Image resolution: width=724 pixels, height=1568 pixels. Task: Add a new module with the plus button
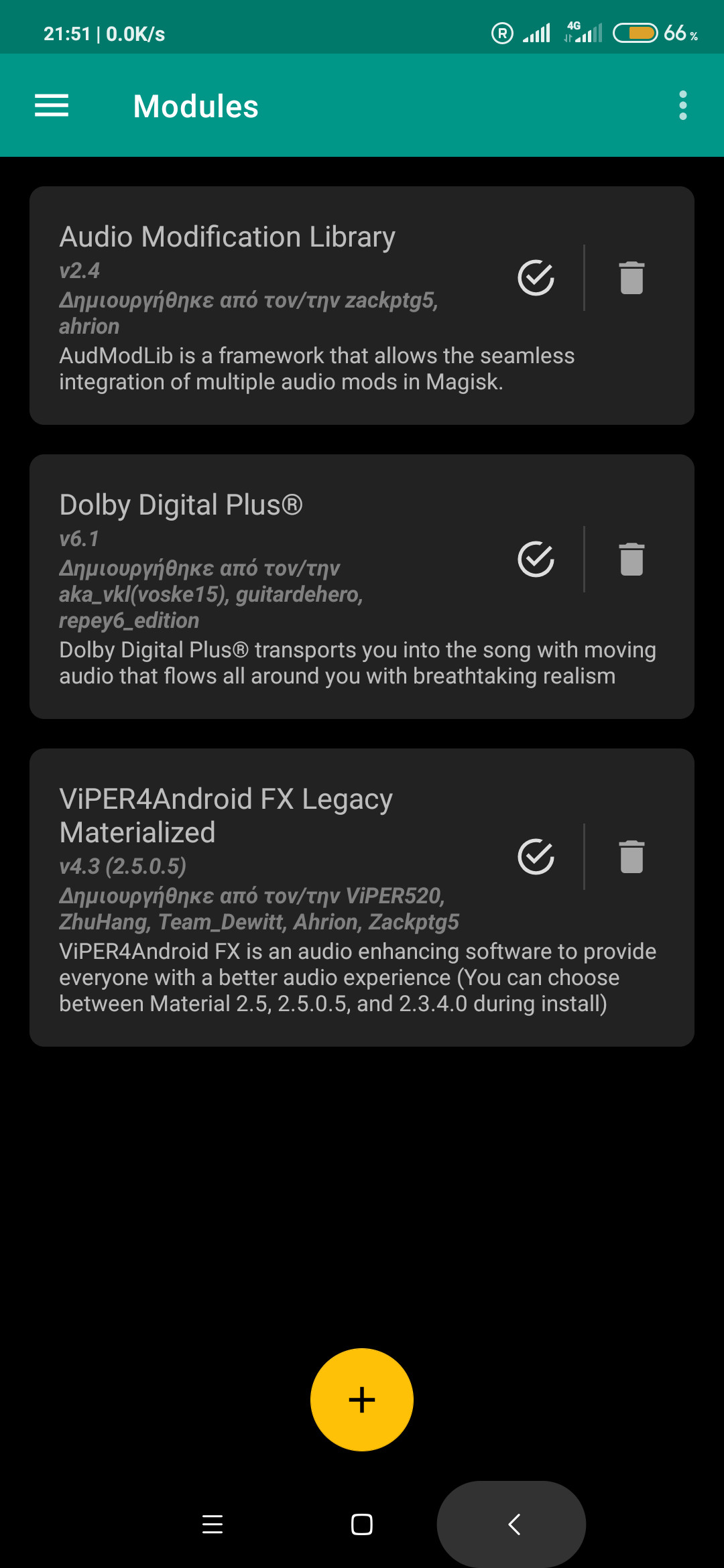point(362,1399)
